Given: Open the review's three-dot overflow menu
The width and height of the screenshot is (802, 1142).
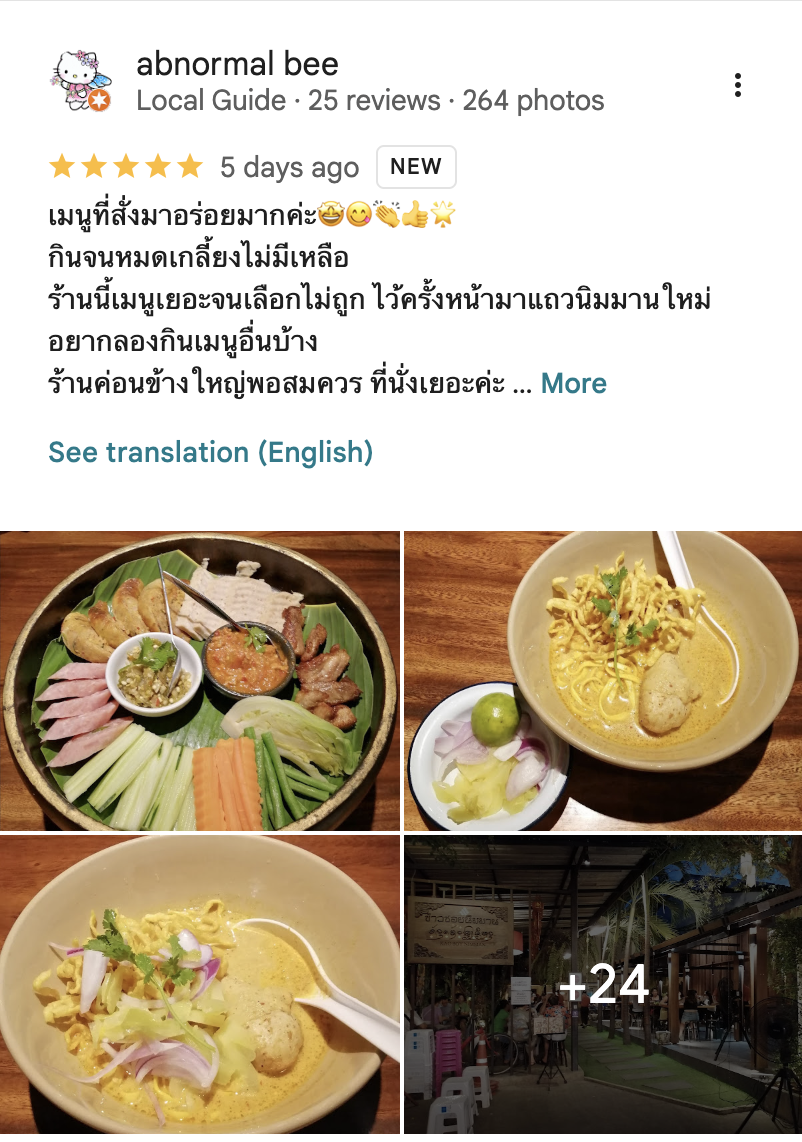Looking at the screenshot, I should tap(737, 85).
